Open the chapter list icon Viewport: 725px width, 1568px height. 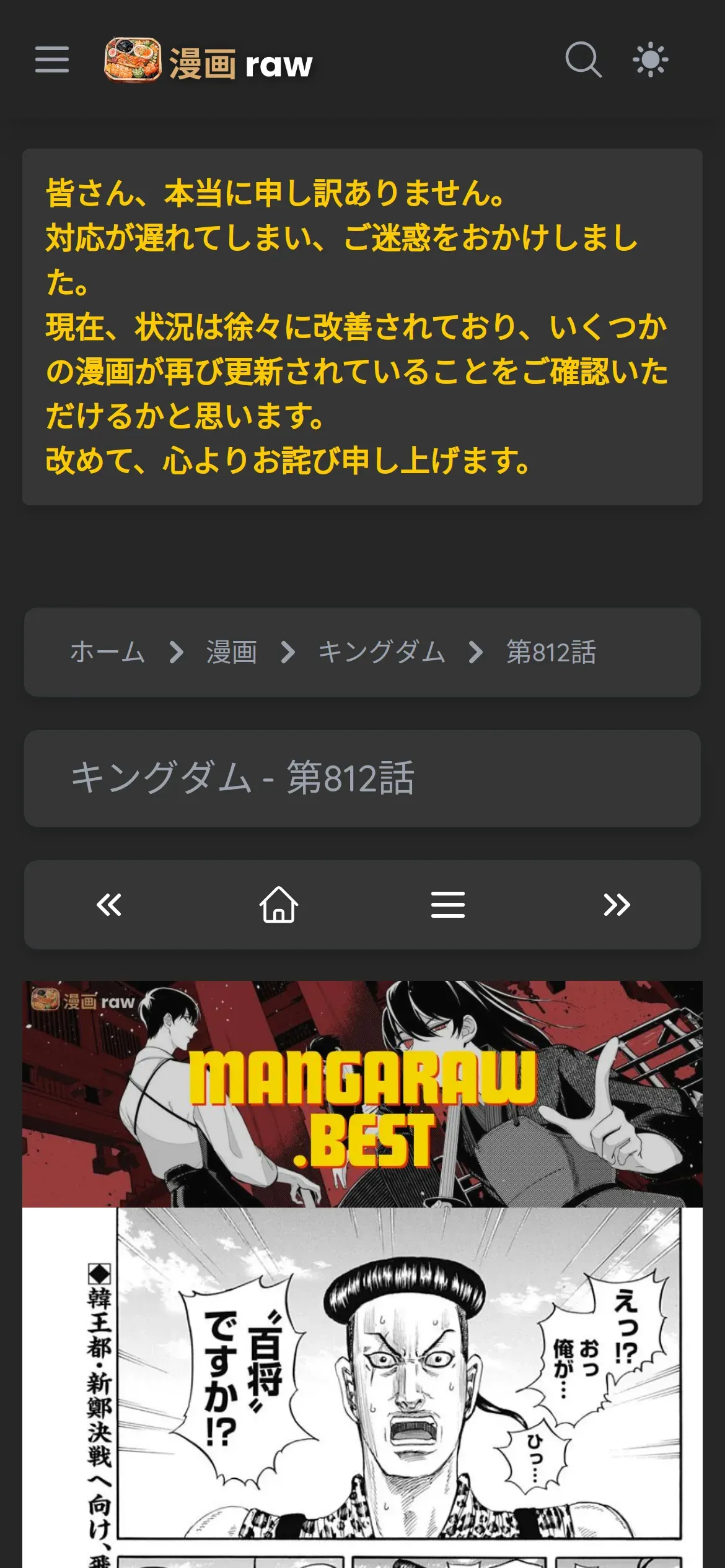coord(448,905)
